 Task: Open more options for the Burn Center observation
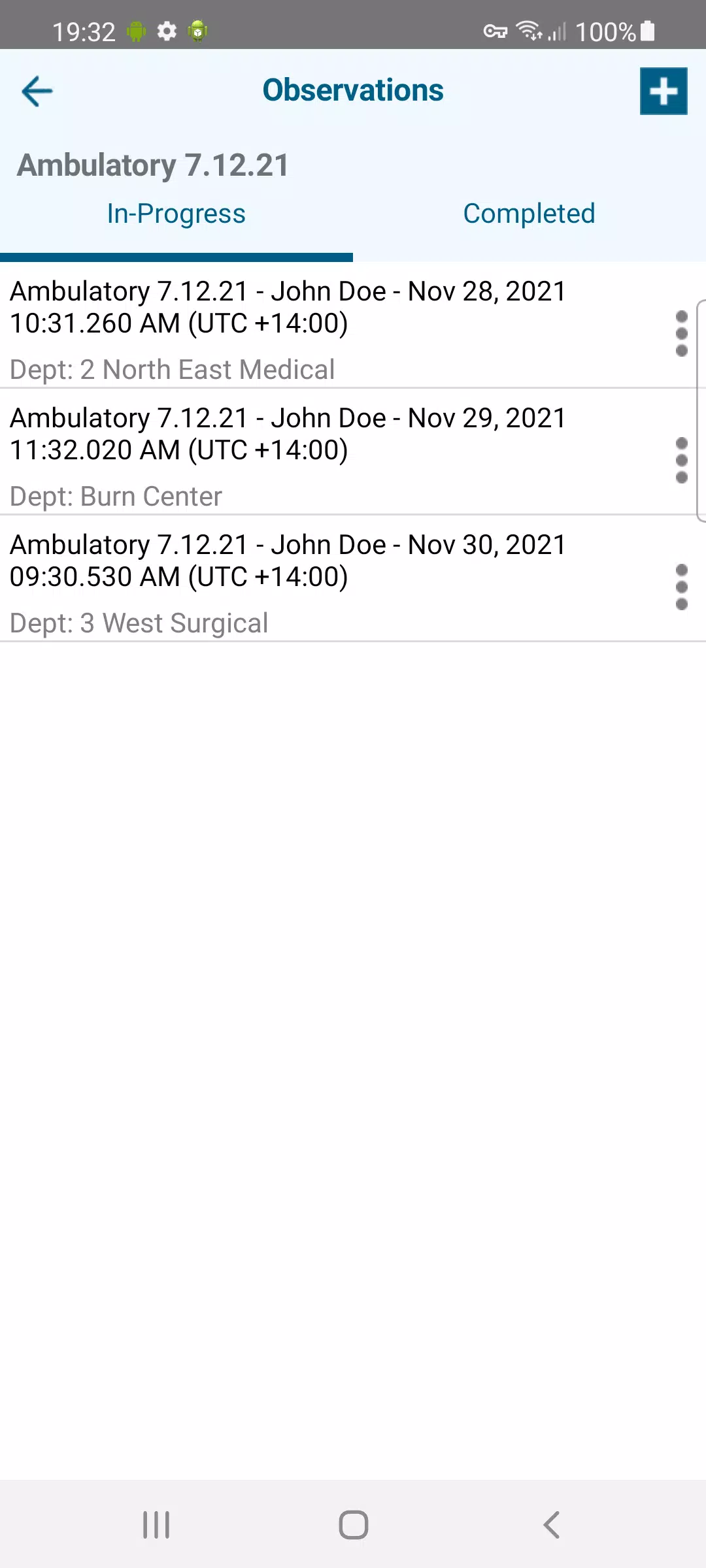click(681, 461)
